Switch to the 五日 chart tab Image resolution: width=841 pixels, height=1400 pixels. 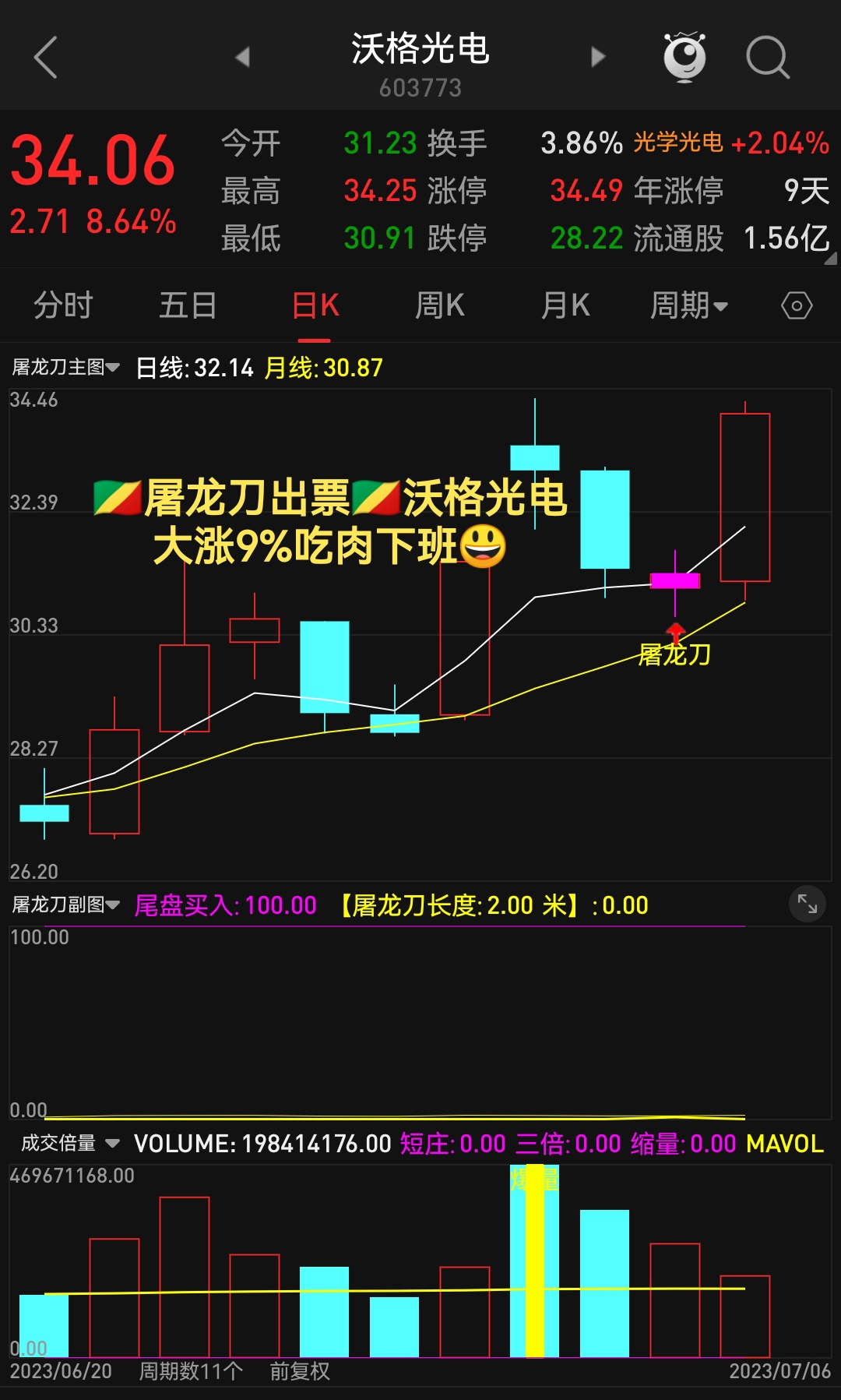click(x=188, y=305)
